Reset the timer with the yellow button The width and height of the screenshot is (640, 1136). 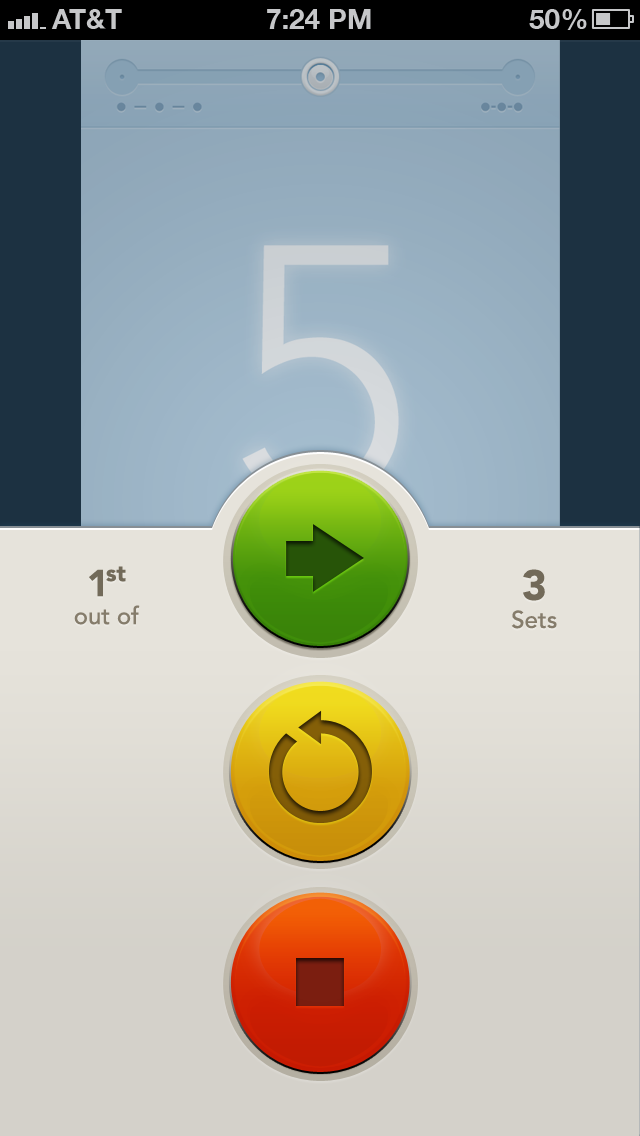(x=320, y=771)
